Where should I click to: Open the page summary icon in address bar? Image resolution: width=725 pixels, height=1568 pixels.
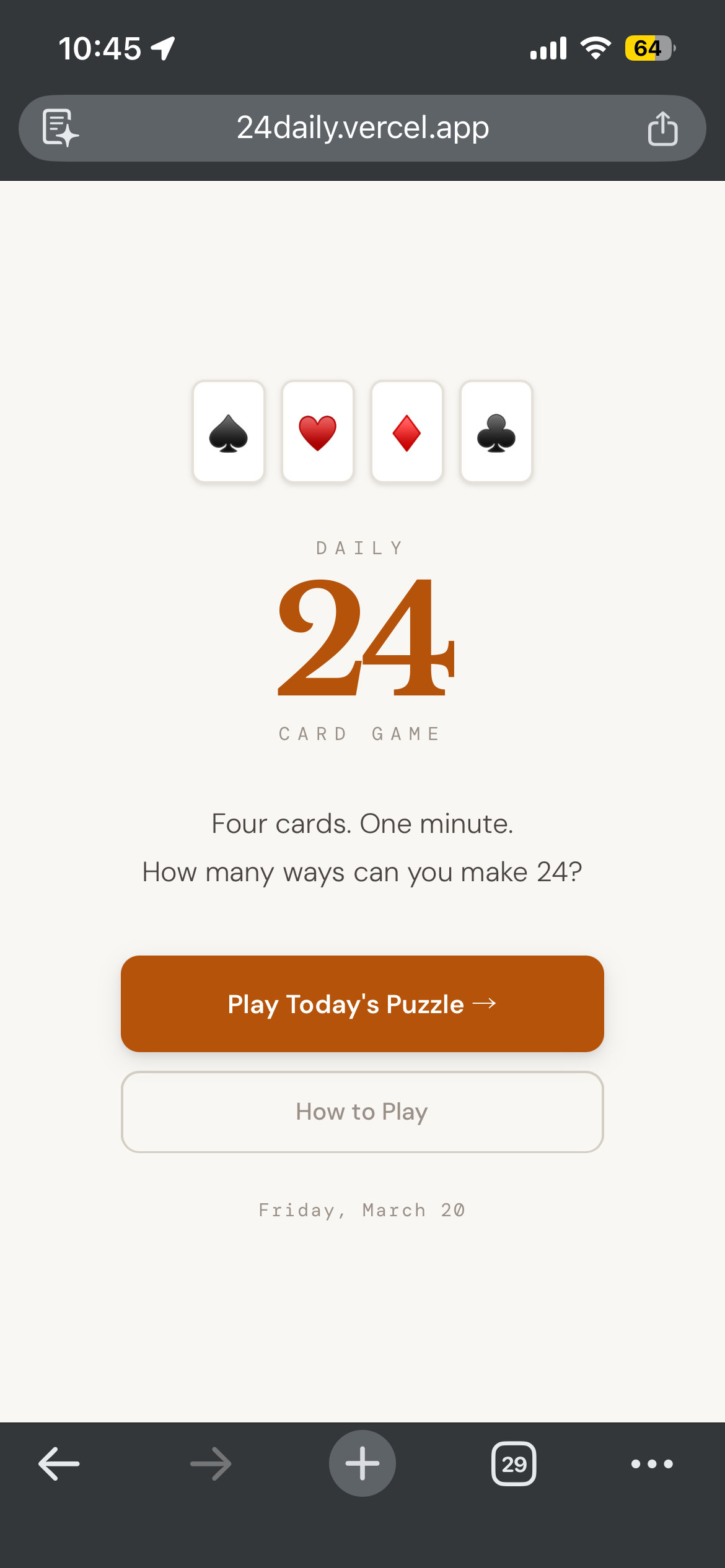(x=59, y=128)
